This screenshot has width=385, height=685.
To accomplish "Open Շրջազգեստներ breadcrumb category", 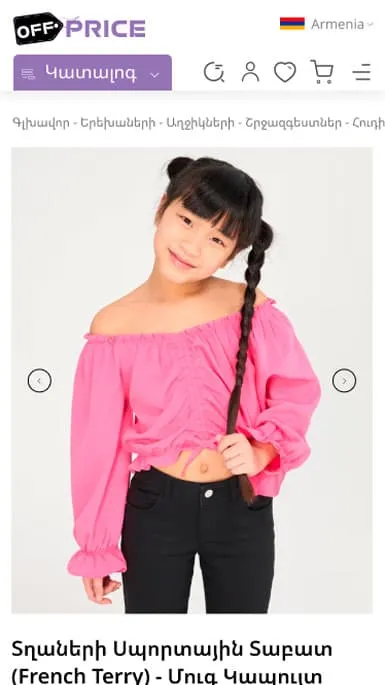I will coord(294,123).
